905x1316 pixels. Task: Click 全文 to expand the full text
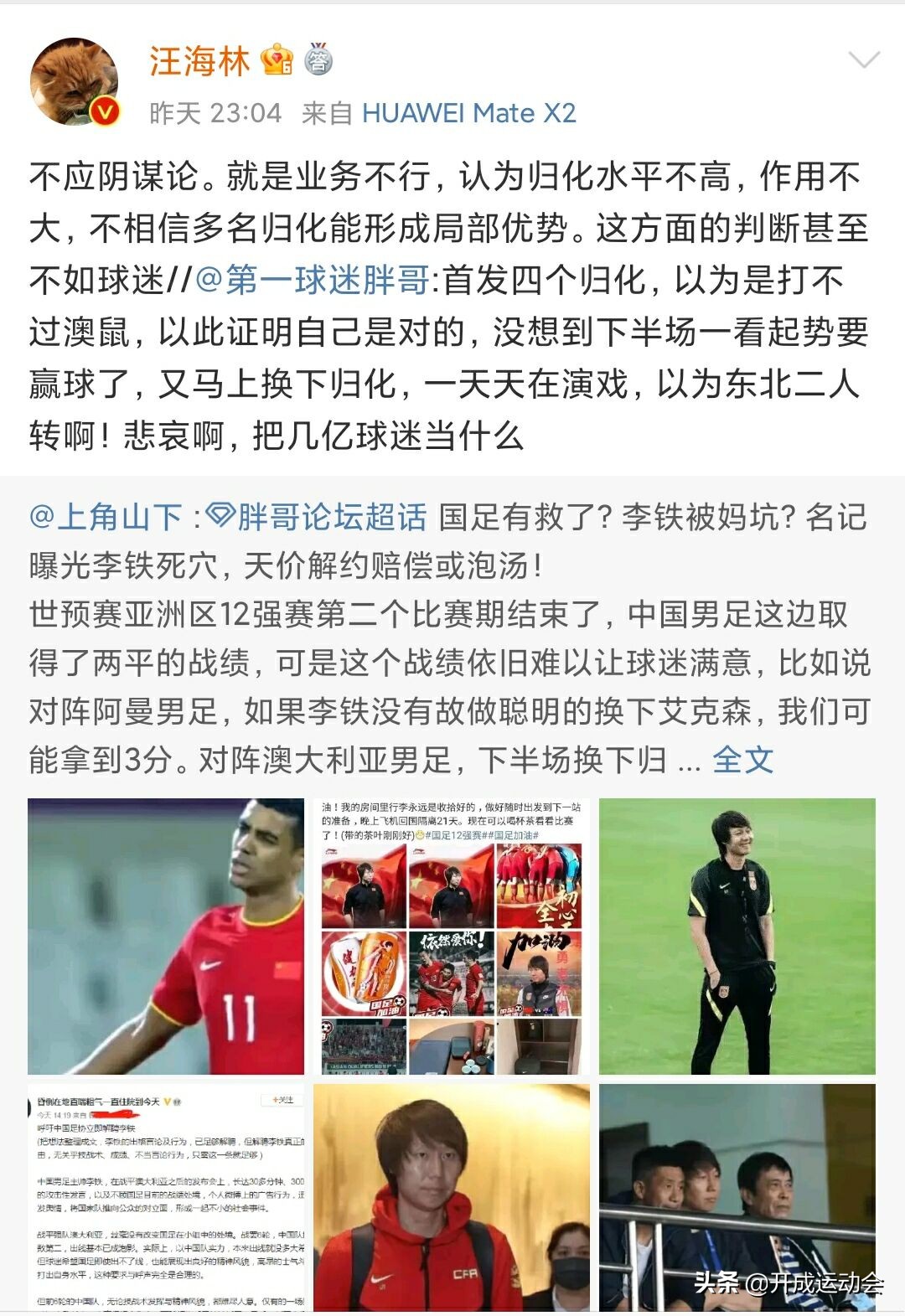tap(744, 758)
